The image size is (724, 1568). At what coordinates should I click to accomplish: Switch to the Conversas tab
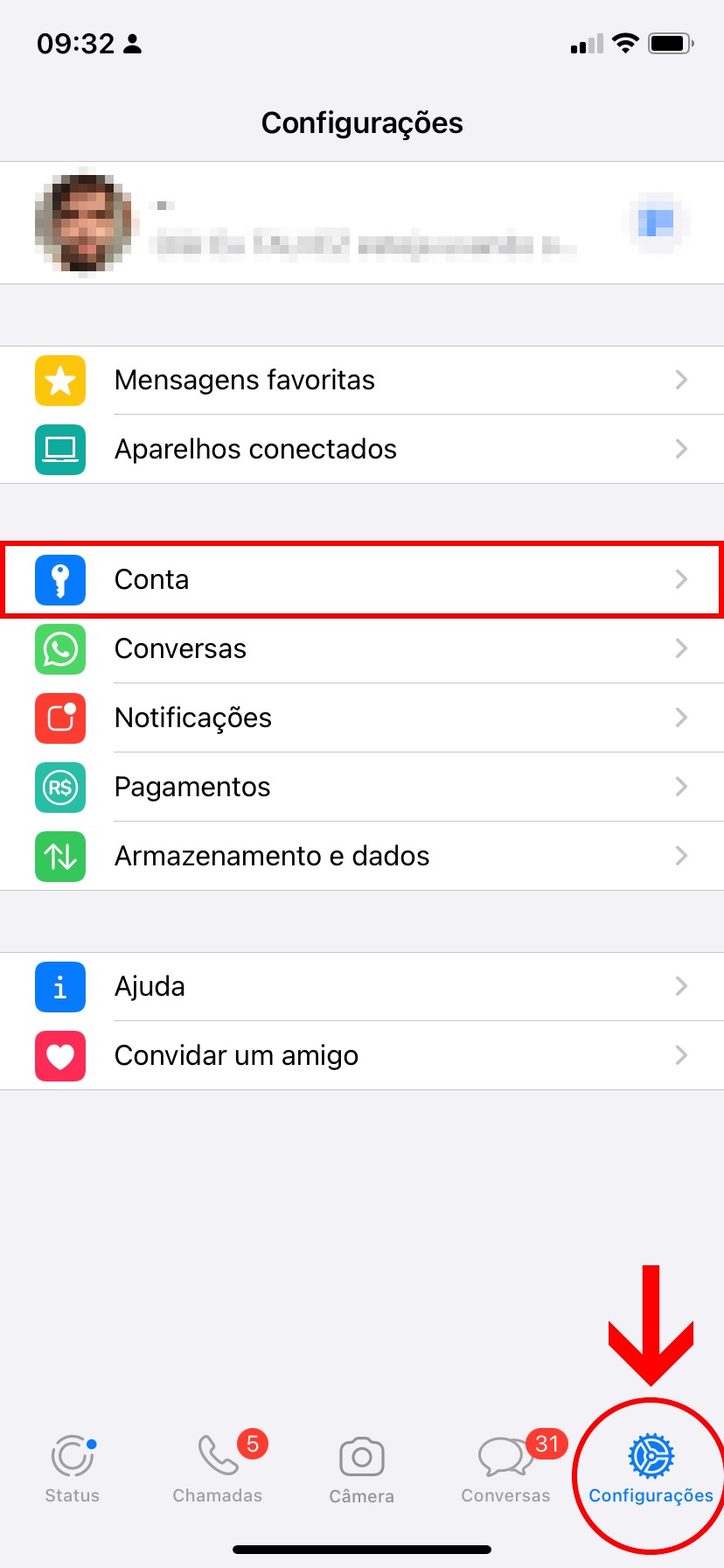pos(506,1470)
